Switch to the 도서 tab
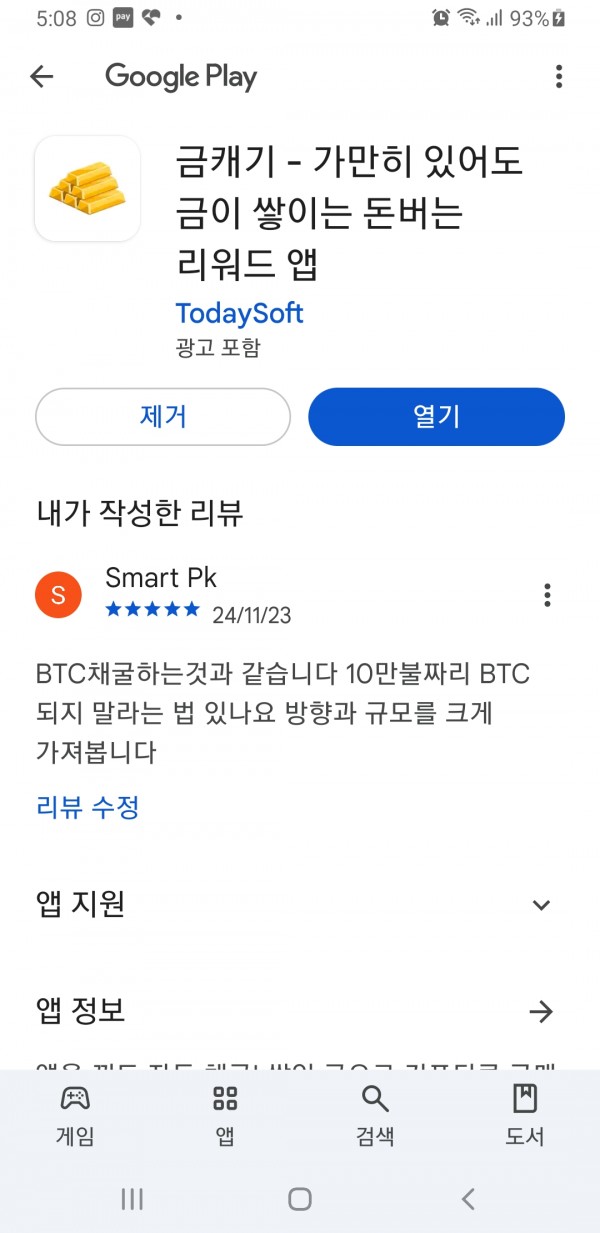This screenshot has height=1233, width=600. tap(525, 1116)
